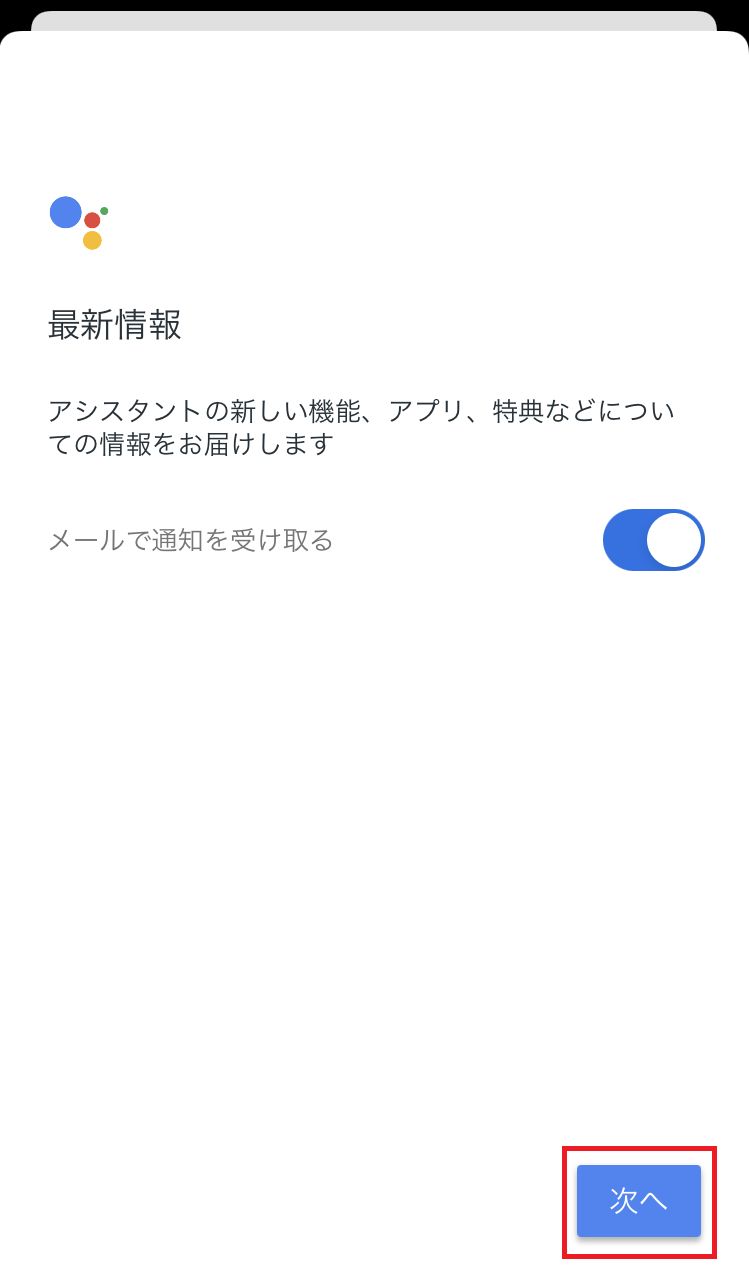Turn off the メールで通知を受け取る switch
The height and width of the screenshot is (1285, 749).
click(x=653, y=540)
